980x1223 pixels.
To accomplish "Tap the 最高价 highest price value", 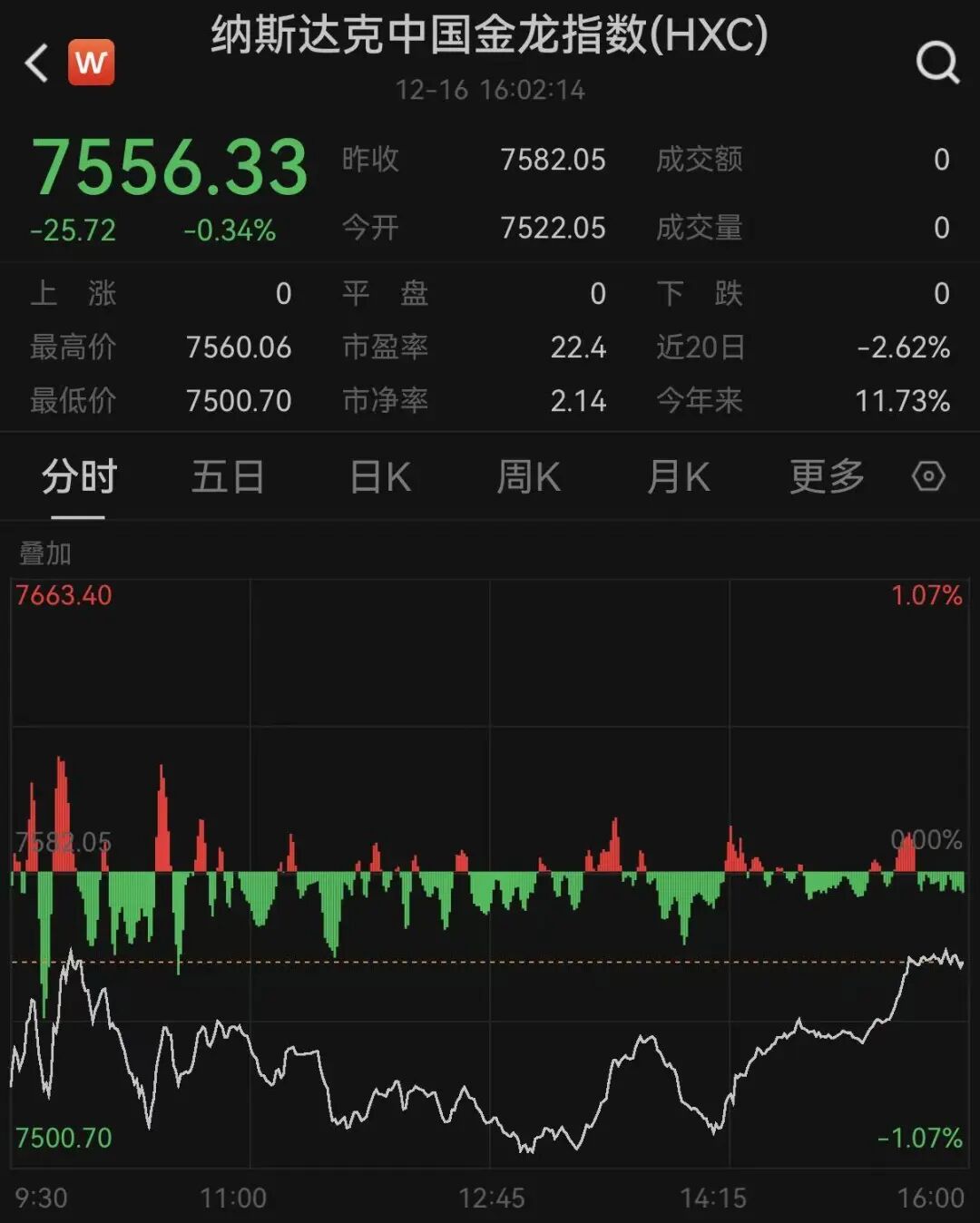I will [x=239, y=347].
